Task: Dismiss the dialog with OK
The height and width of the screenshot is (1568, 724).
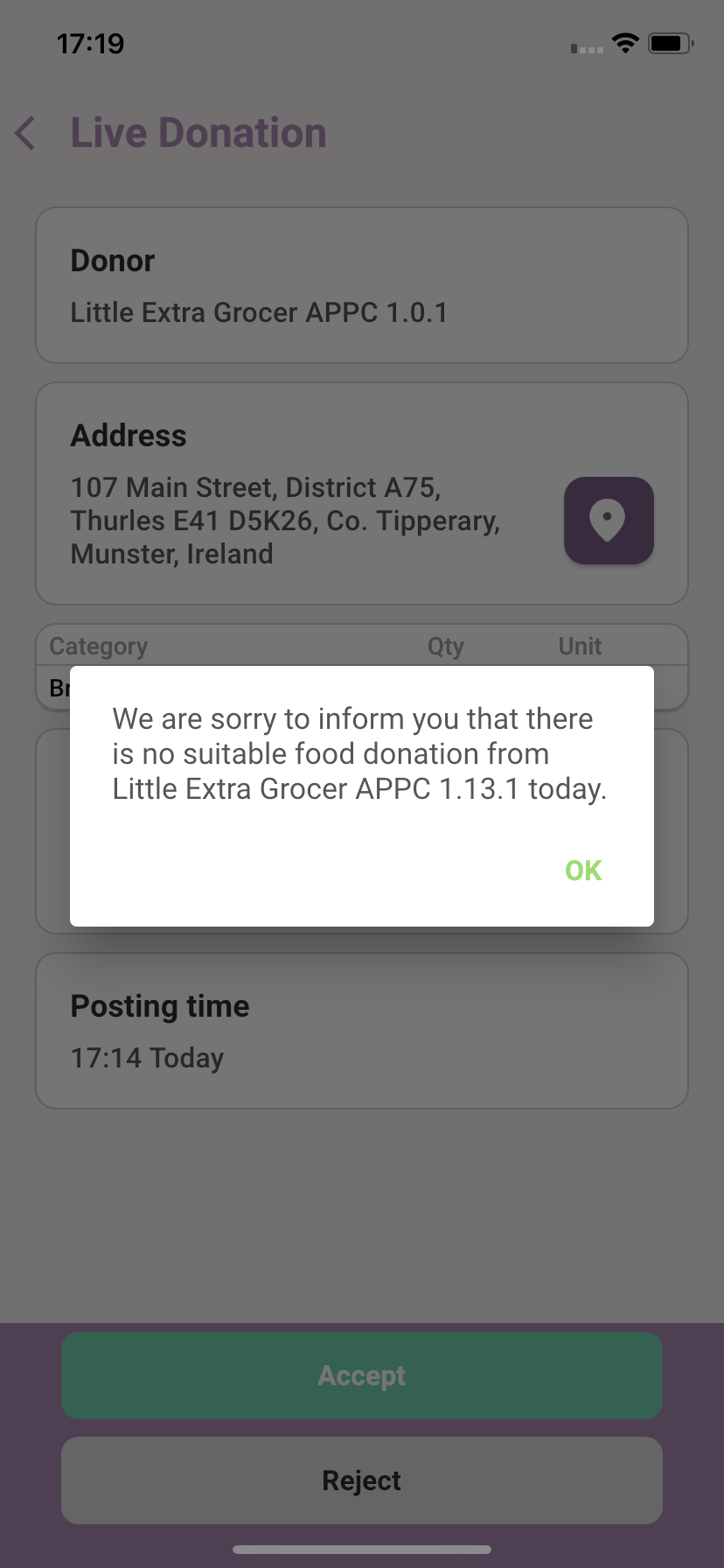Action: coord(583,871)
